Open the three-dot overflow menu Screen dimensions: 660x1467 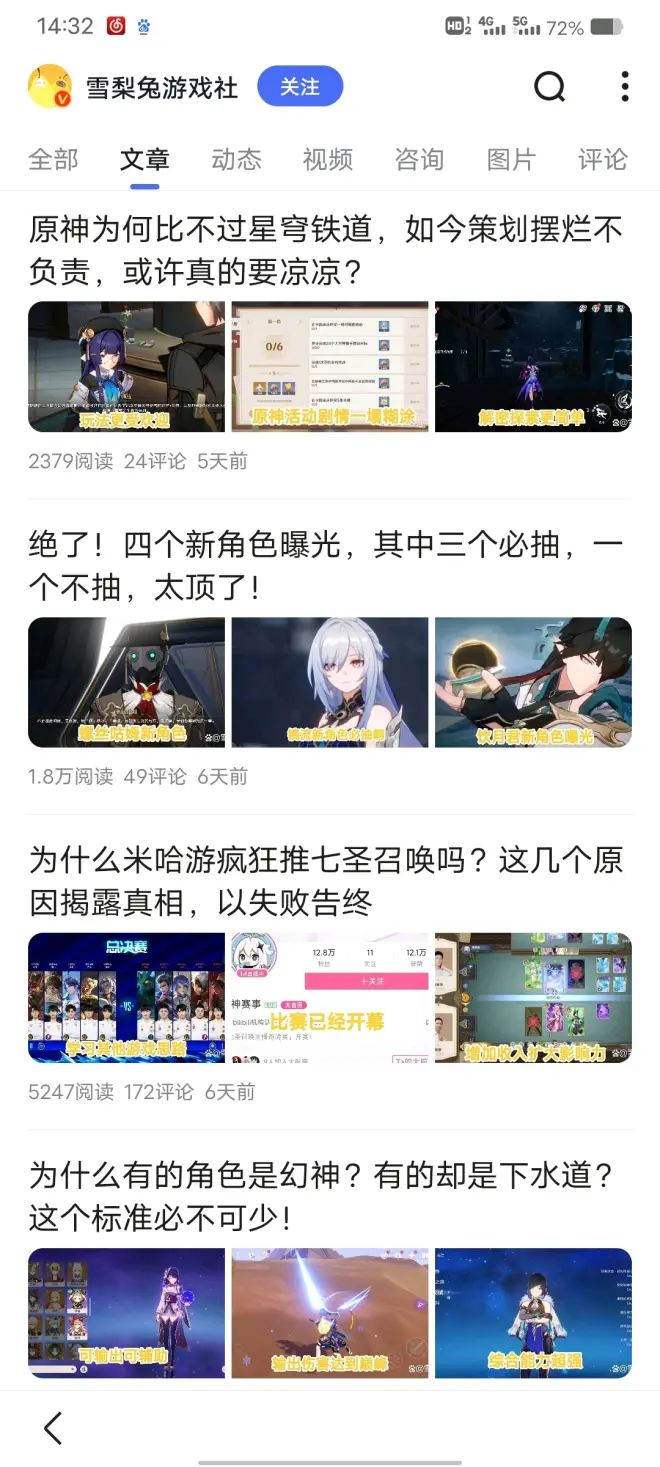625,87
